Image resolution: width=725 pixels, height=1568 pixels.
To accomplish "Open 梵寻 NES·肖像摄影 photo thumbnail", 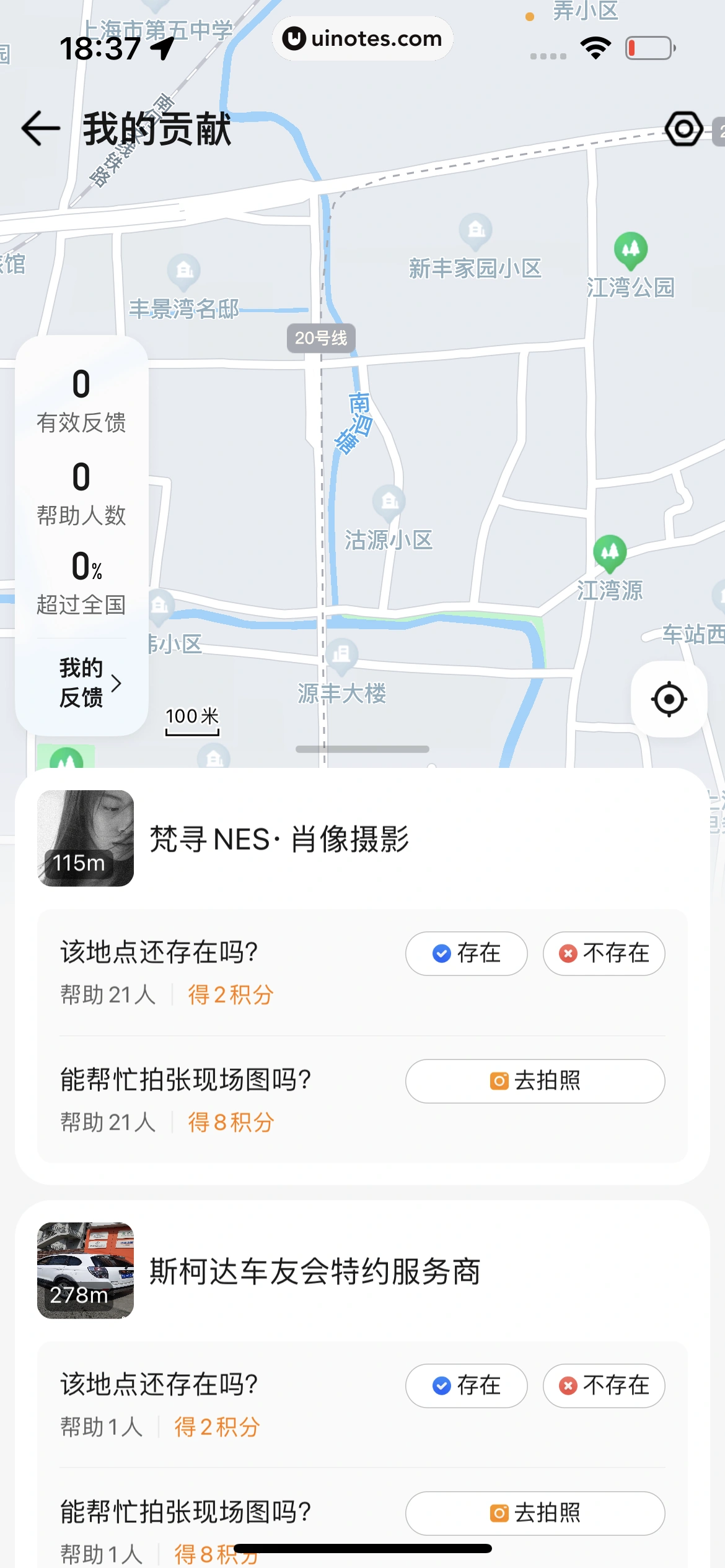I will click(86, 838).
